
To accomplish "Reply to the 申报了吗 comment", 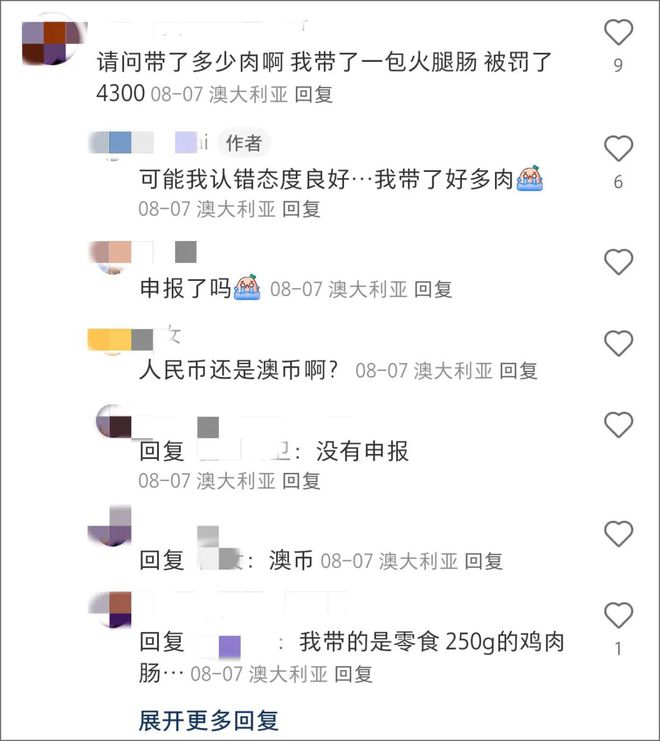I will pos(433,289).
